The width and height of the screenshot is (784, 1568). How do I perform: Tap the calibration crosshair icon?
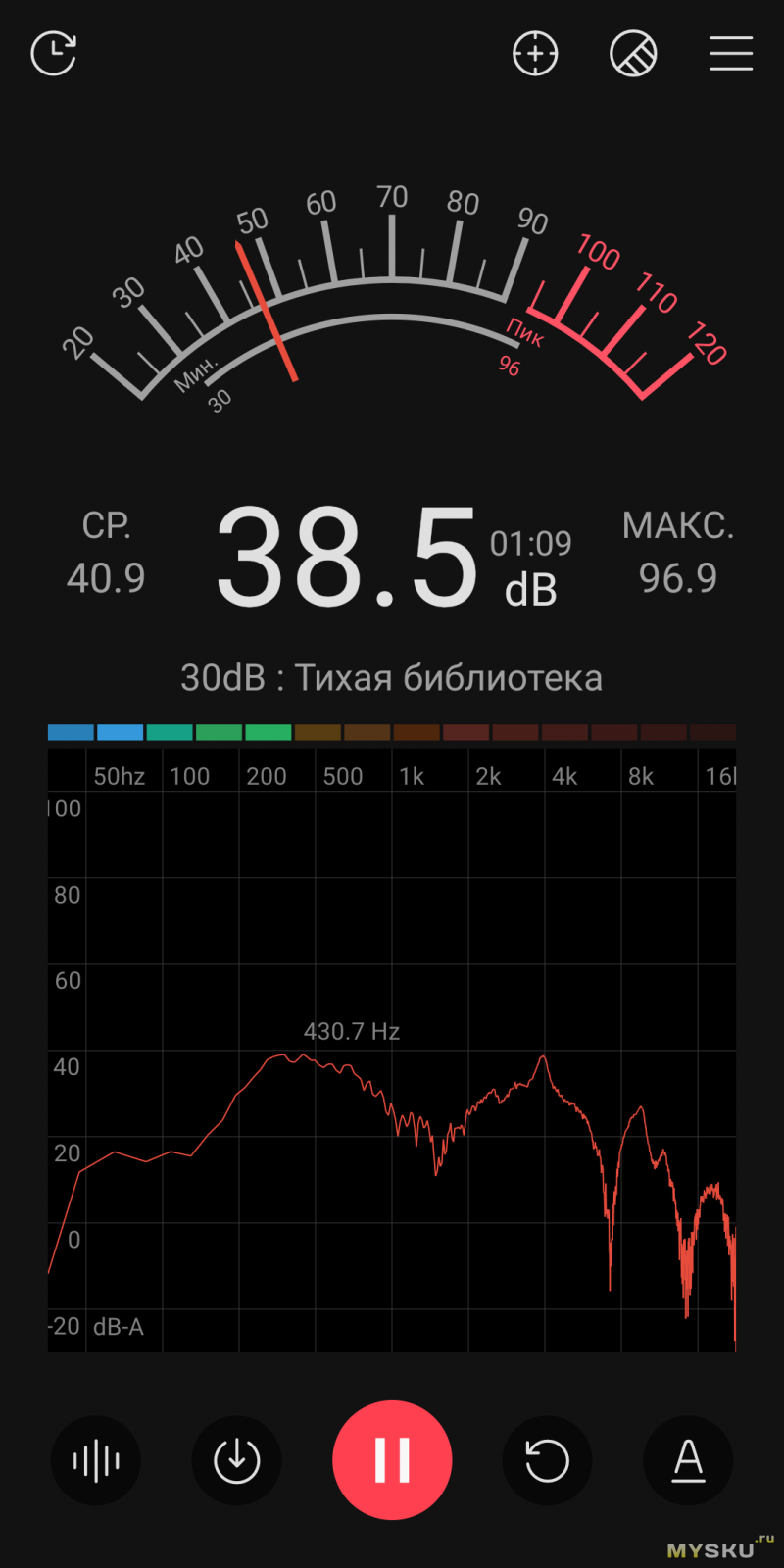pos(535,54)
